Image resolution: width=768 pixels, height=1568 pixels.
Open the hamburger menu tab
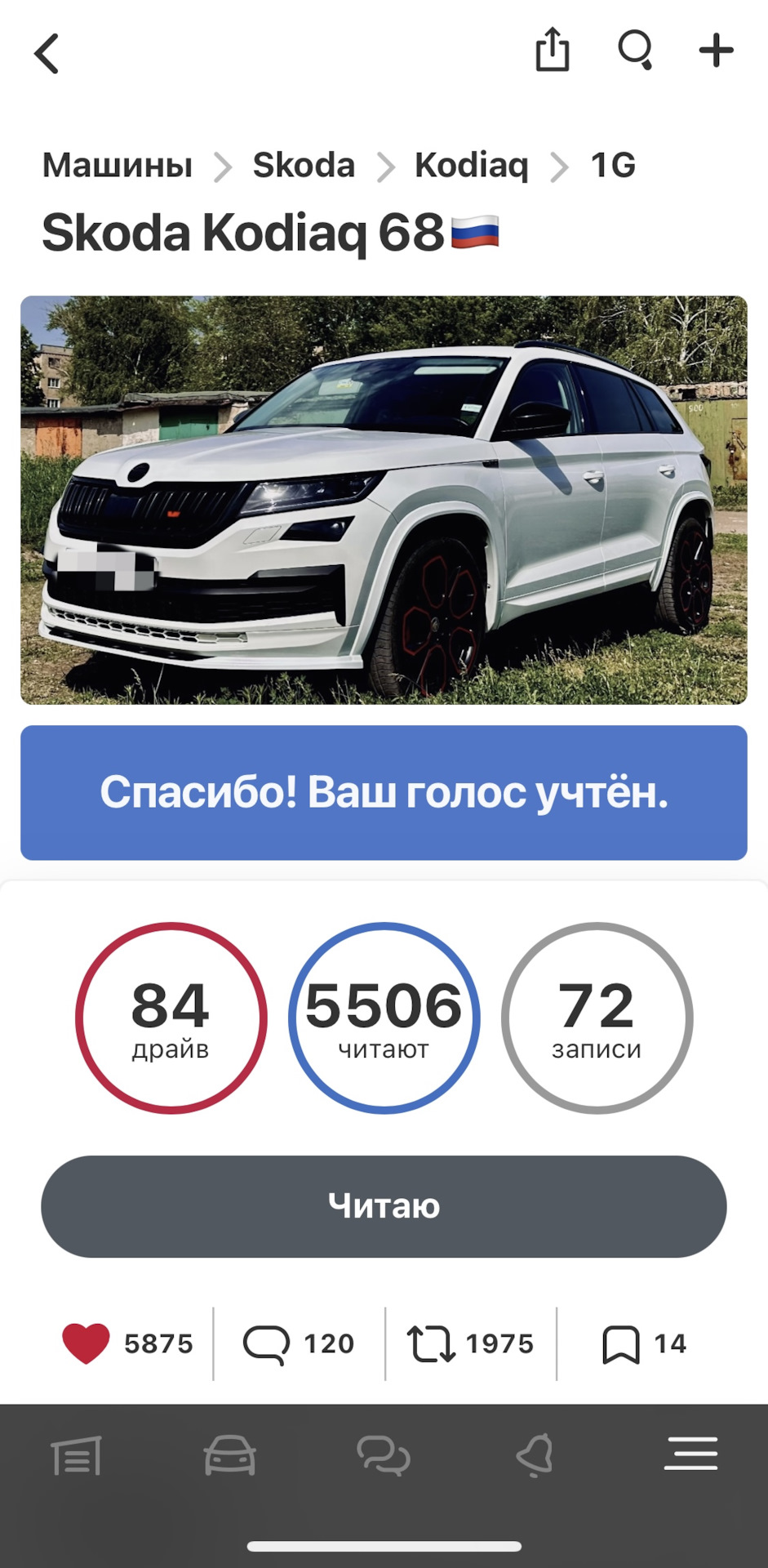690,1454
